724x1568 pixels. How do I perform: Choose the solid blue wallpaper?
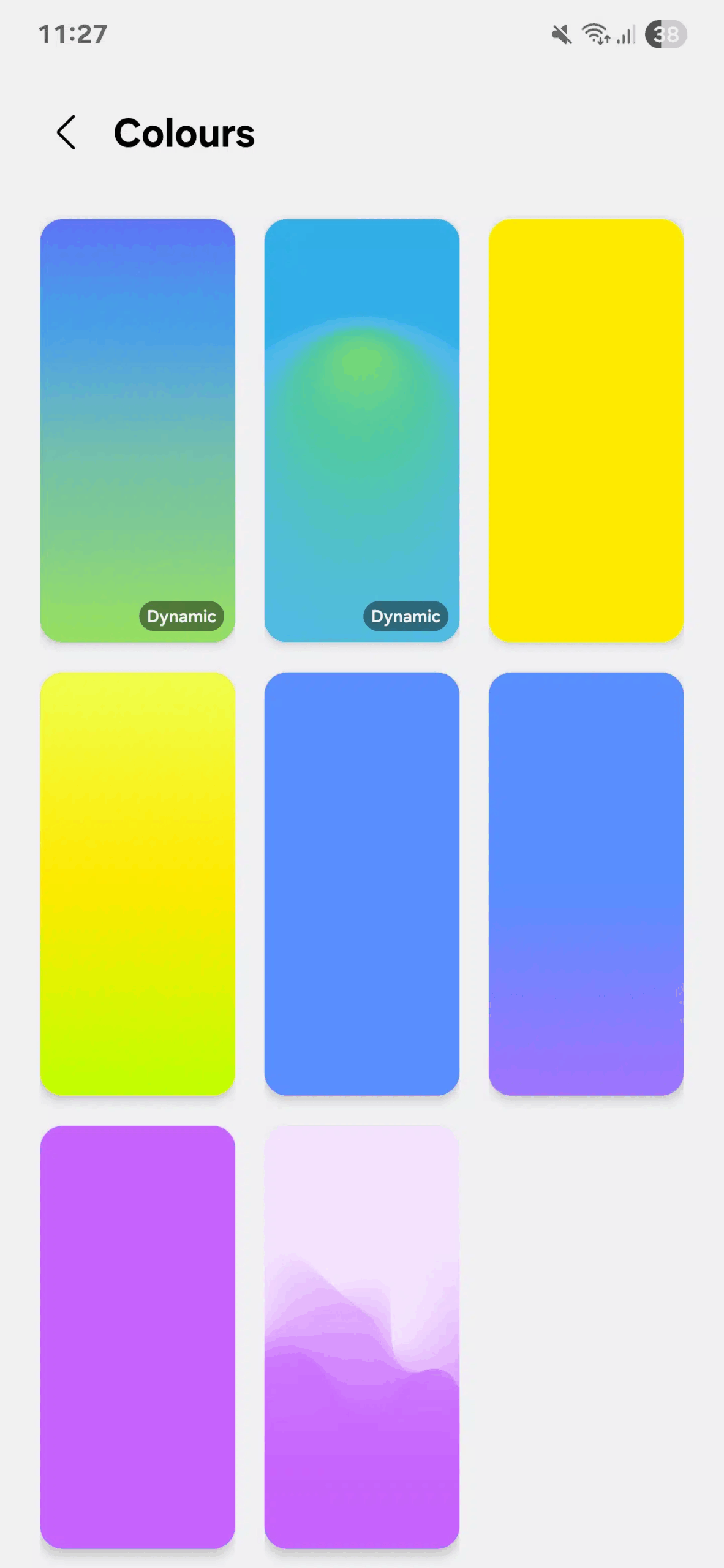point(362,884)
